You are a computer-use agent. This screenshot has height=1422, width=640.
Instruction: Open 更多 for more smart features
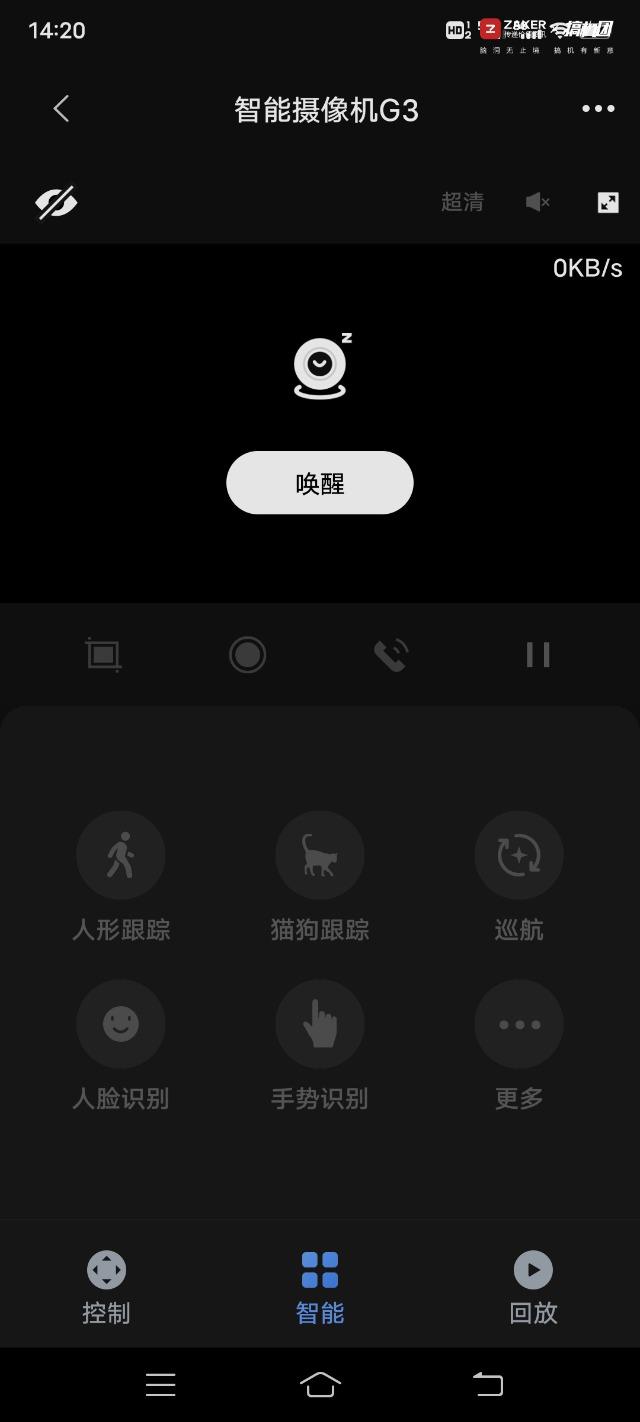click(x=519, y=1046)
